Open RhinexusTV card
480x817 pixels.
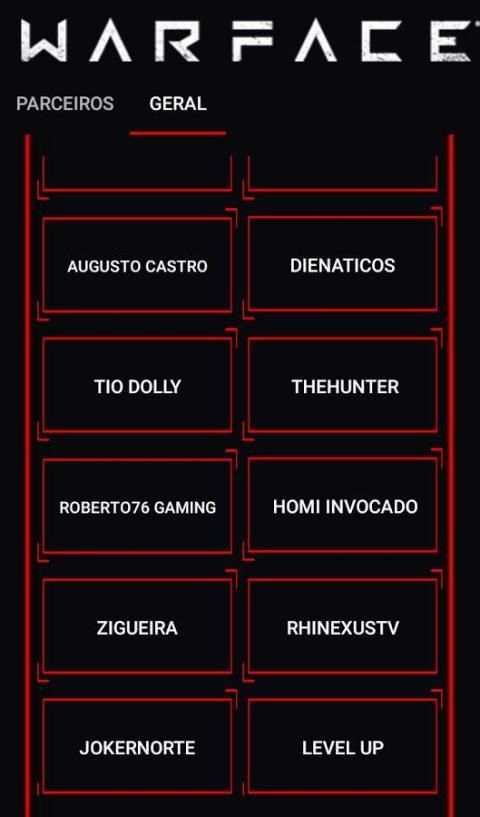point(342,627)
